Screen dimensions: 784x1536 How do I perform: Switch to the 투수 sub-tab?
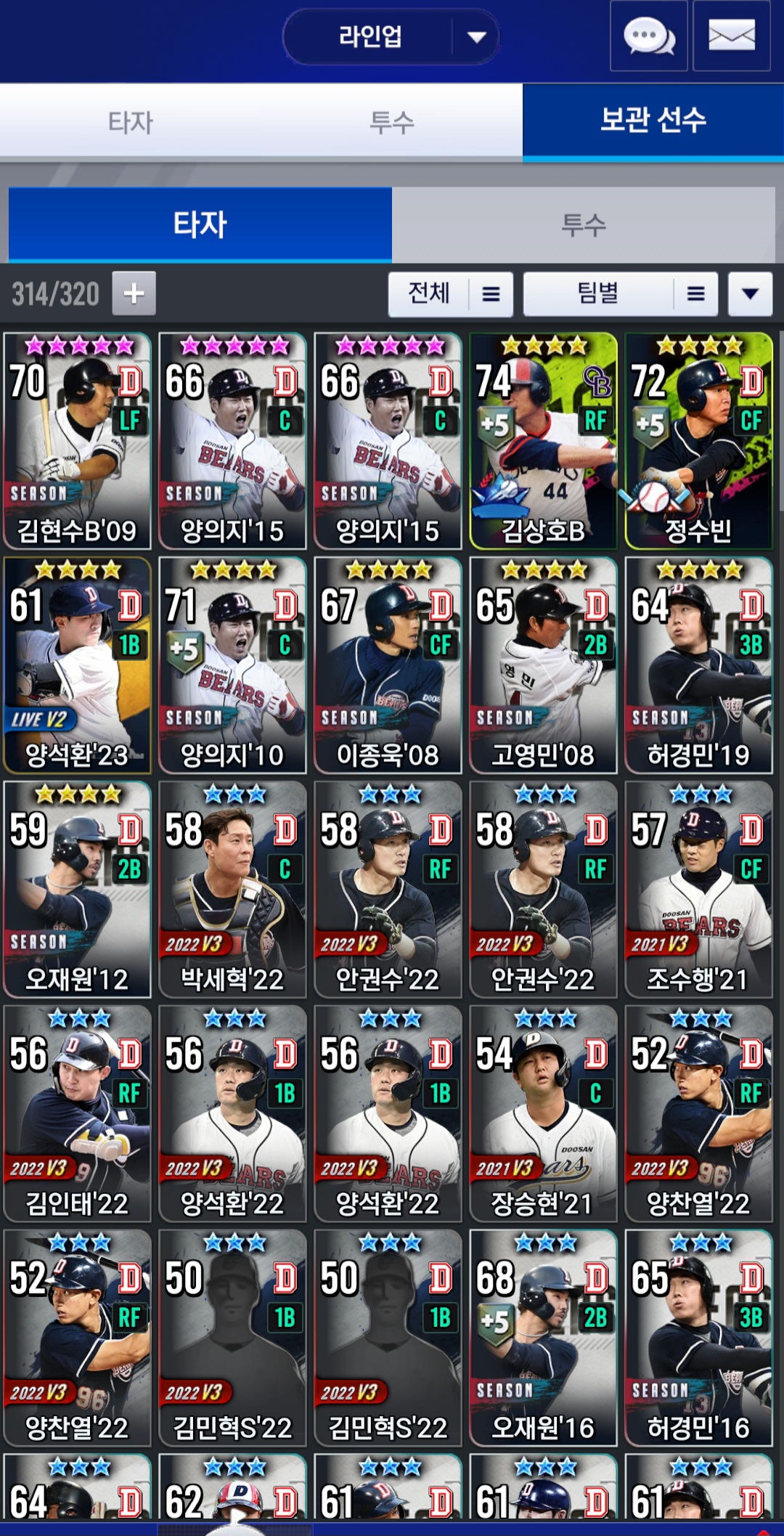pyautogui.click(x=584, y=224)
